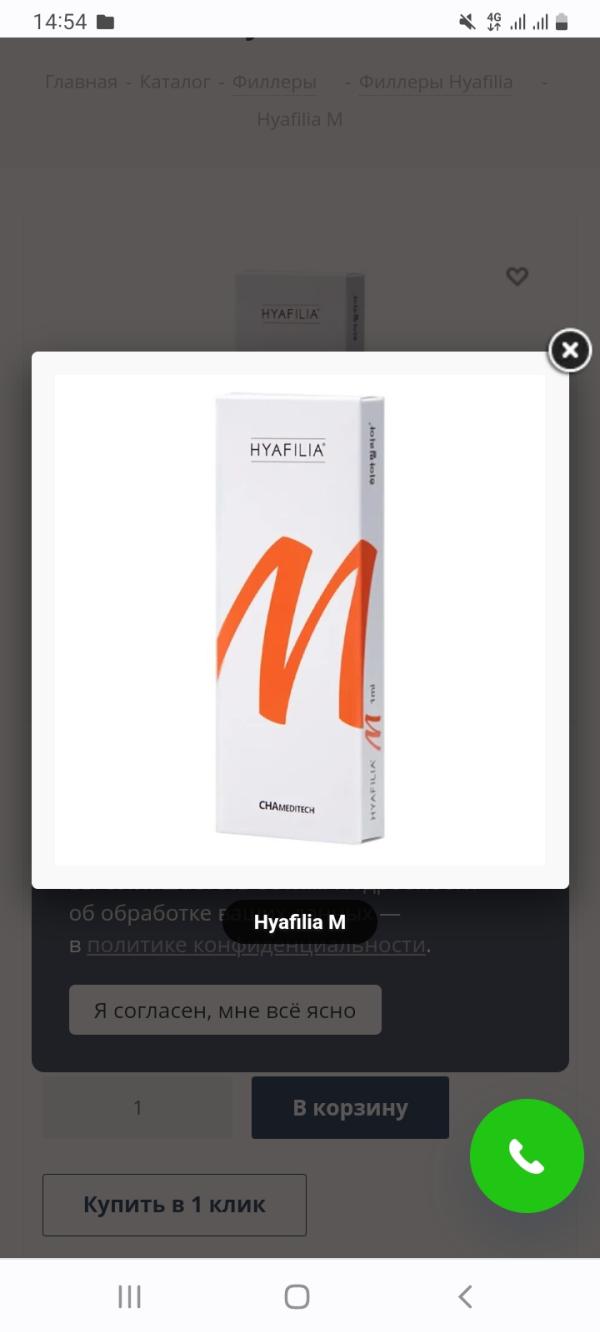
Task: Add product to favorites via heart icon
Action: (517, 277)
